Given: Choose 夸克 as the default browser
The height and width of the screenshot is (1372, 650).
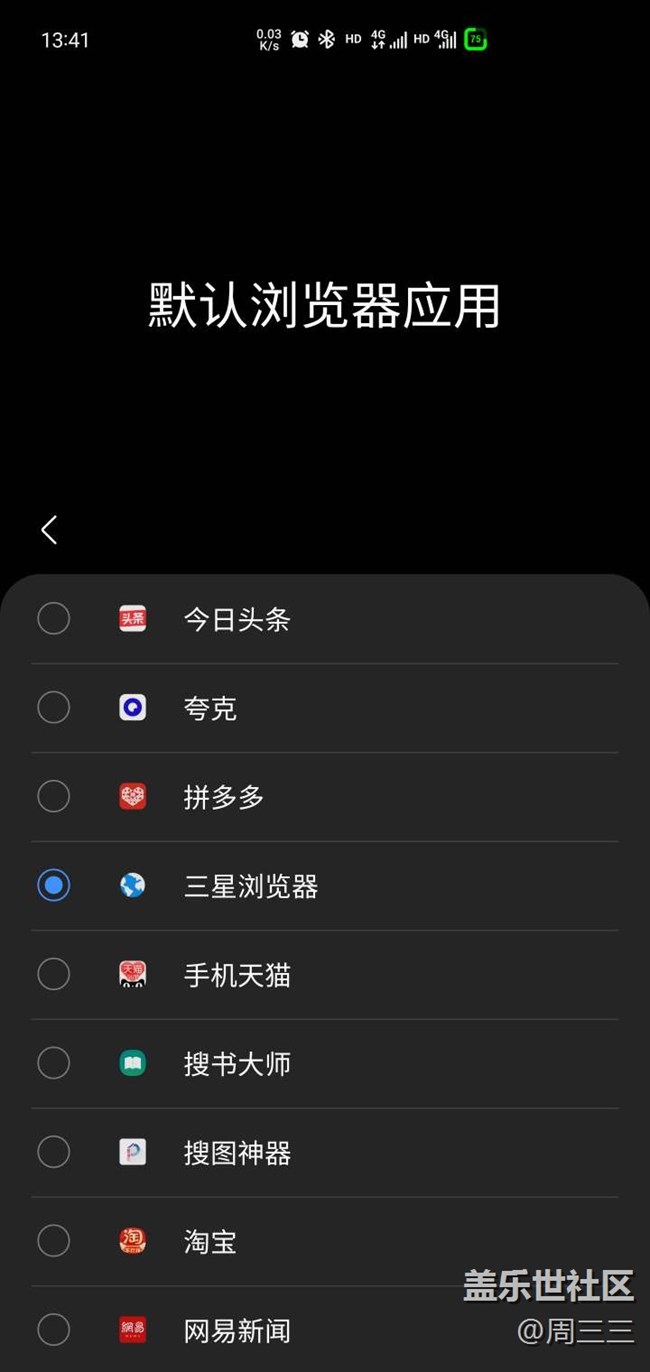Looking at the screenshot, I should tap(54, 708).
